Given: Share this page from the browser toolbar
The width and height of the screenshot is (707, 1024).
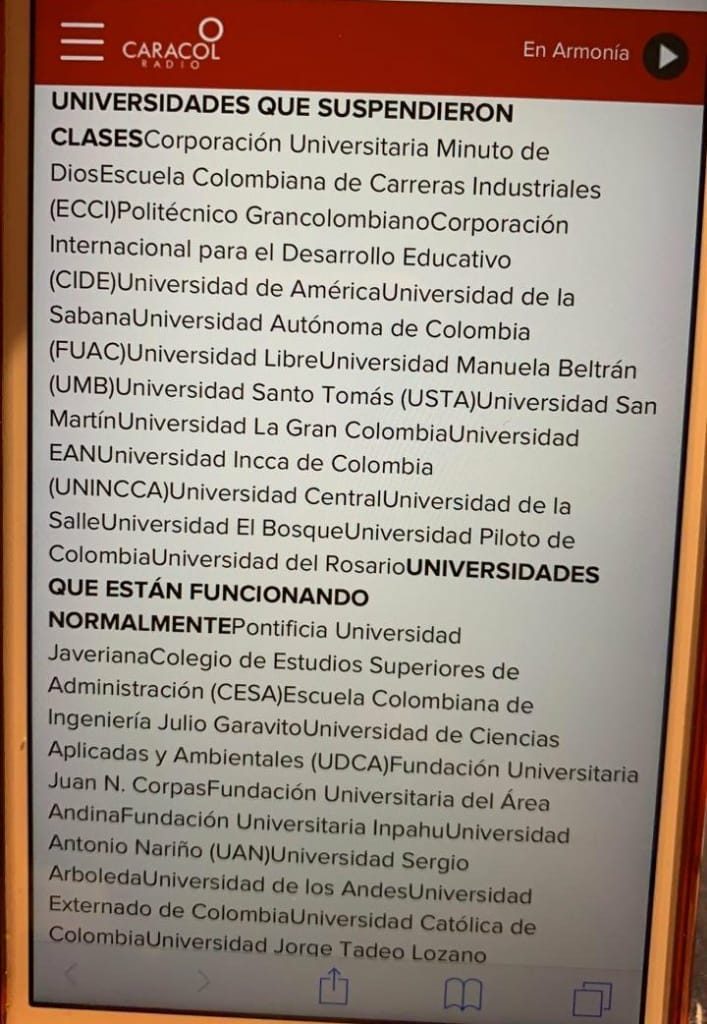Looking at the screenshot, I should [334, 988].
